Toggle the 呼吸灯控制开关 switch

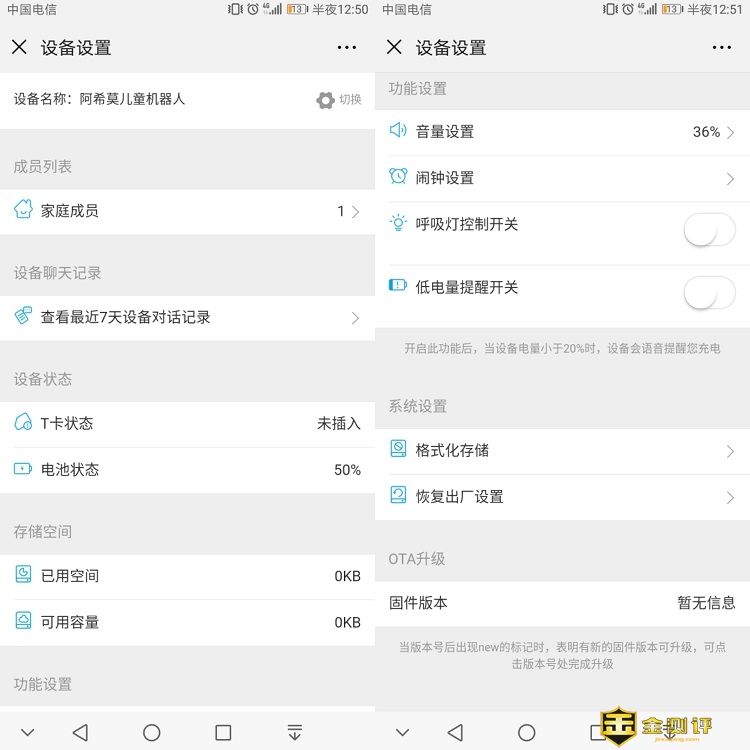point(708,231)
